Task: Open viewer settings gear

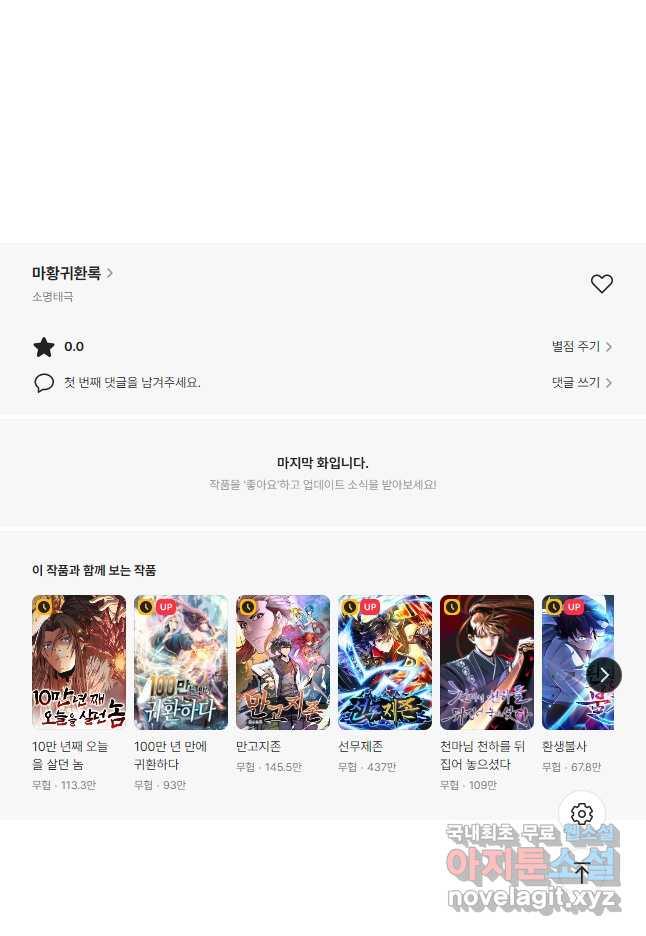Action: (582, 814)
